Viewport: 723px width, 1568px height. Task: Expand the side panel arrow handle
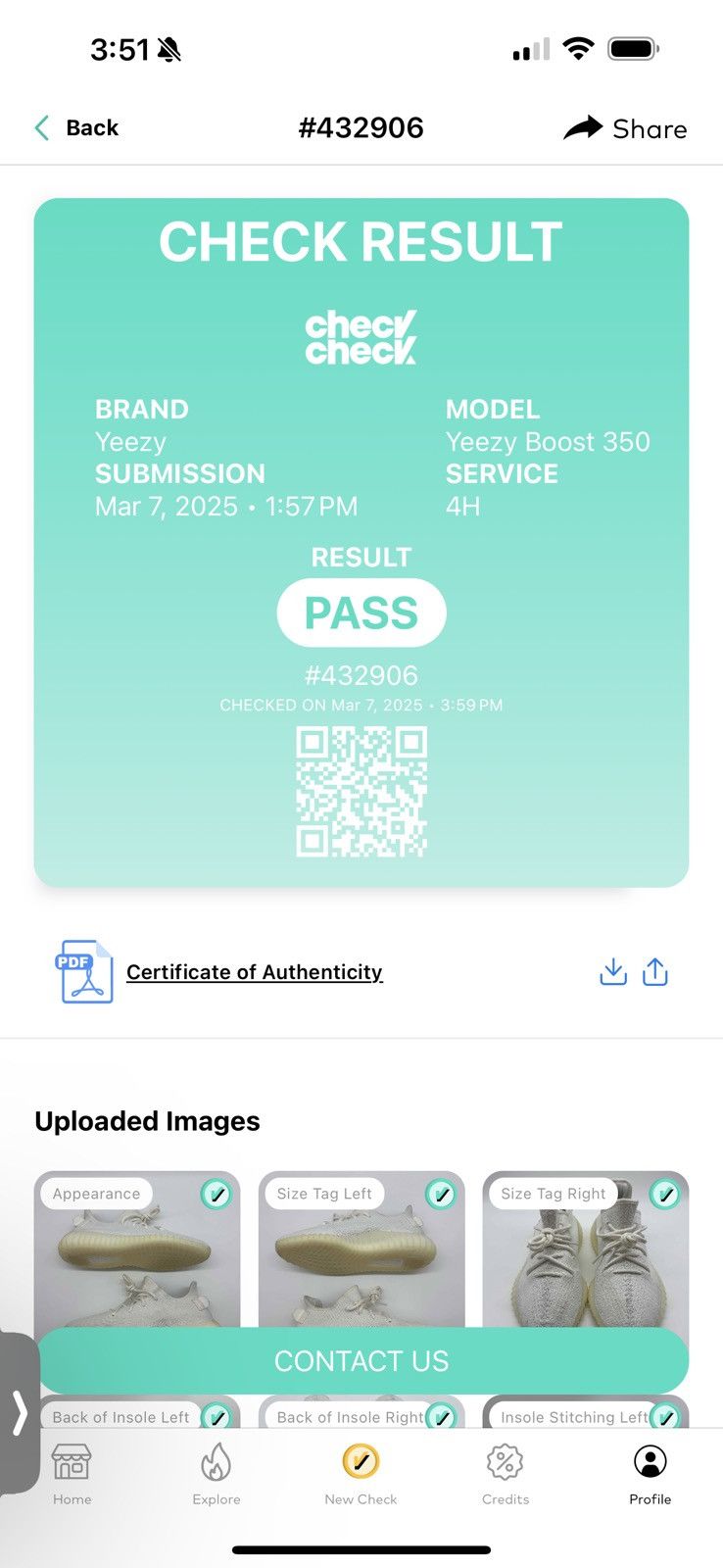[x=19, y=1413]
